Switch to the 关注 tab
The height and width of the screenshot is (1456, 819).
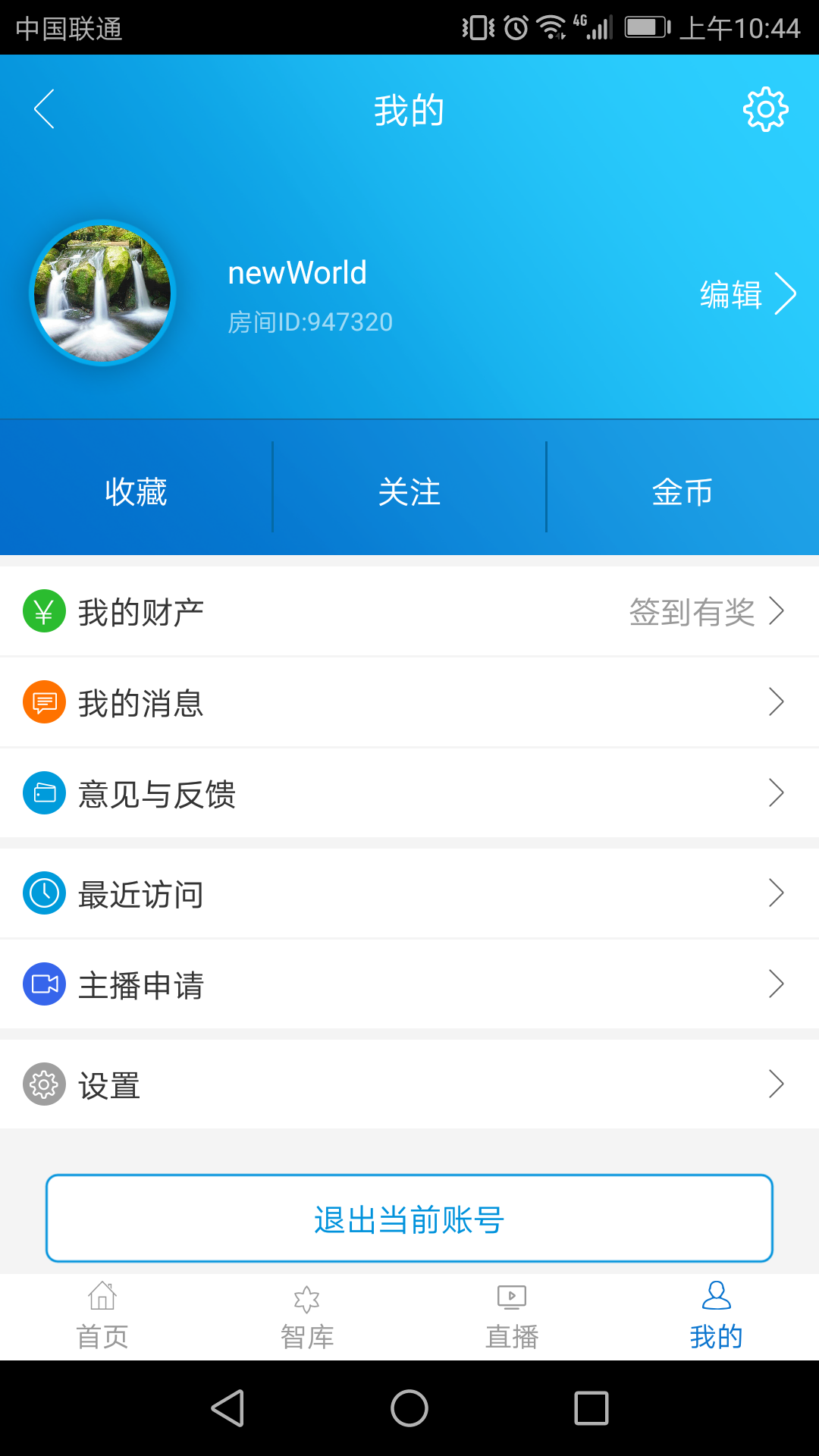(x=409, y=491)
